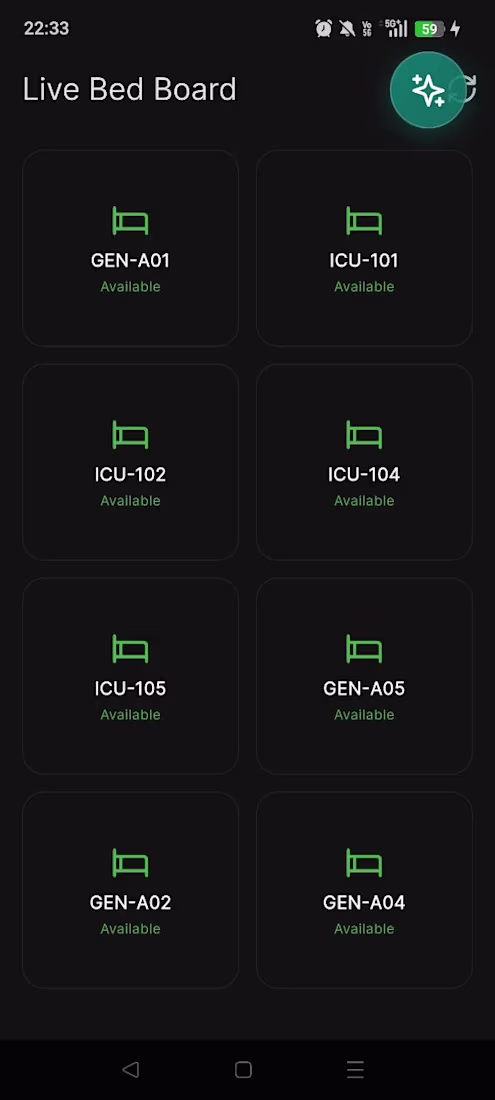Open bed card GEN-A05
The width and height of the screenshot is (495, 1100).
[x=364, y=676]
